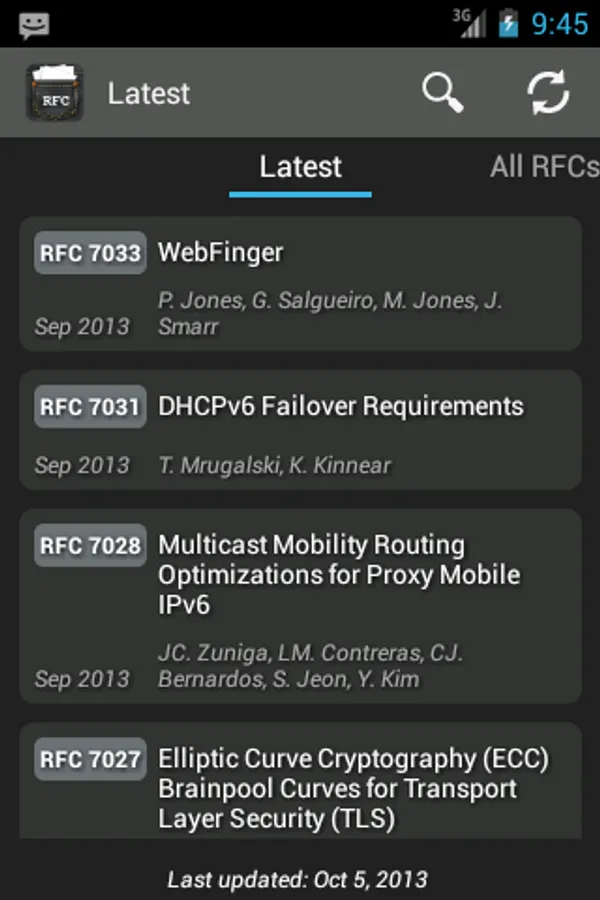This screenshot has width=600, height=900.
Task: Refresh the RFC list
Action: (548, 93)
